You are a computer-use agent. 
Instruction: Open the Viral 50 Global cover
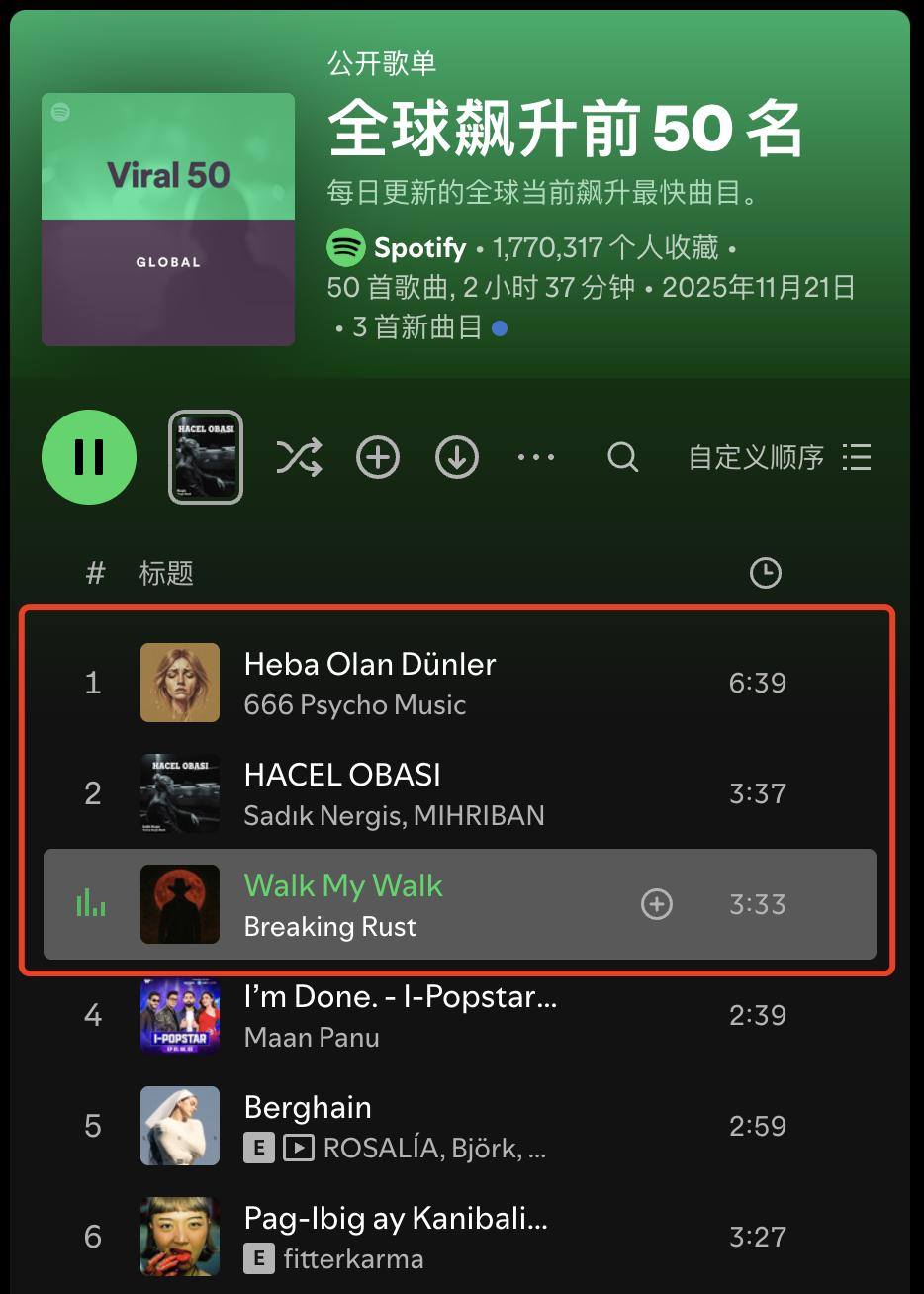[x=168, y=220]
